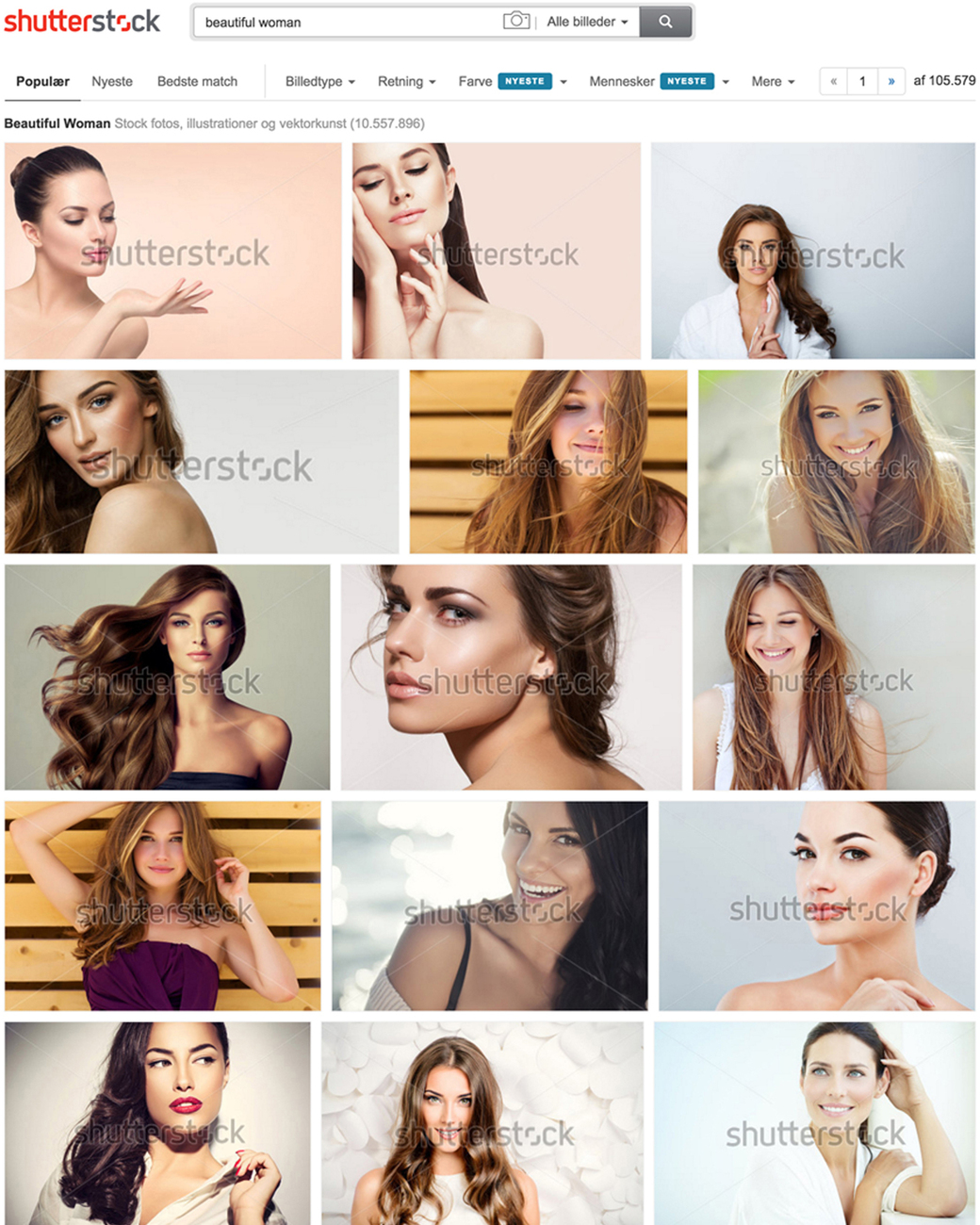Switch to the Nyeste tab
Viewport: 980px width, 1225px height.
tap(112, 81)
